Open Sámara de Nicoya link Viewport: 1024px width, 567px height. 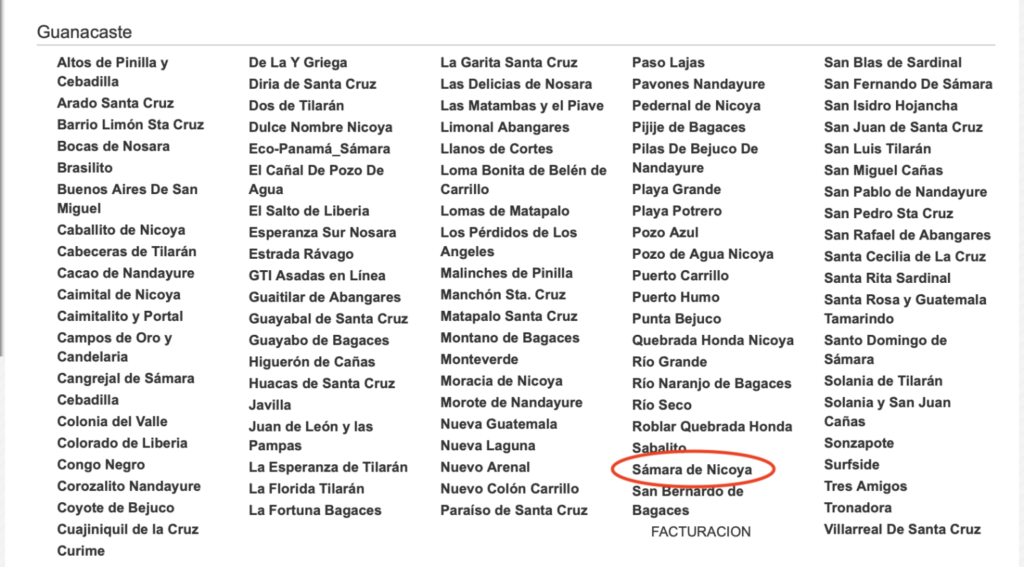point(691,469)
